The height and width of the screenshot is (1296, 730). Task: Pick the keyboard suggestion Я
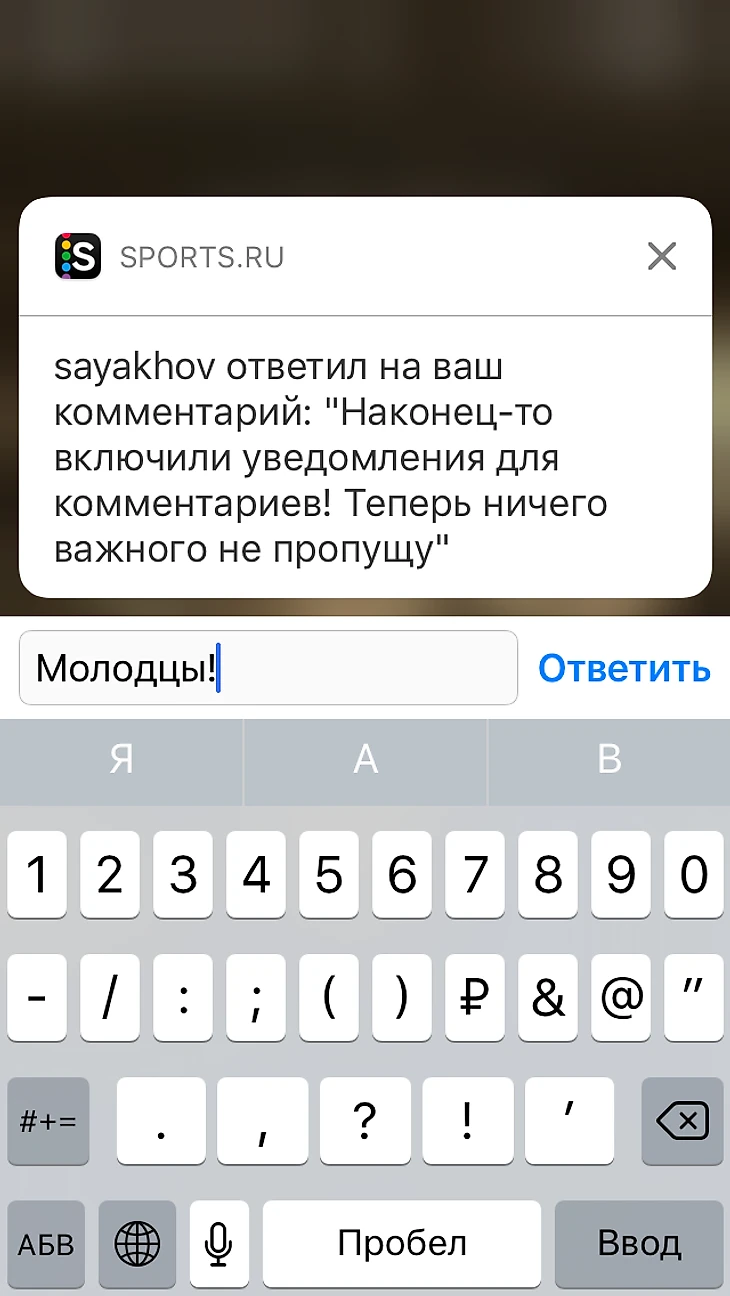(121, 761)
